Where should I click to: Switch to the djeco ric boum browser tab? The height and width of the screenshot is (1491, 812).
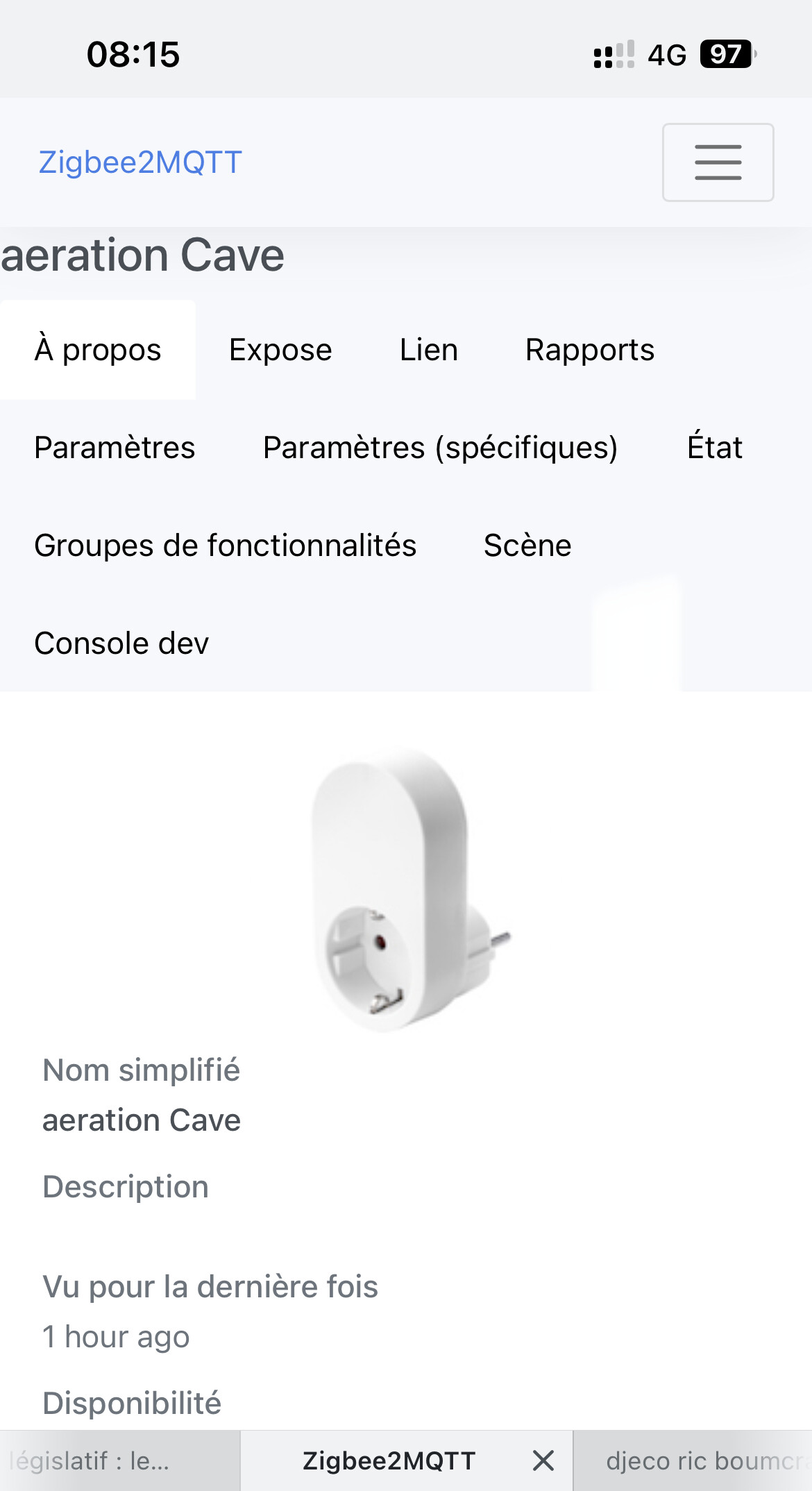(693, 1460)
